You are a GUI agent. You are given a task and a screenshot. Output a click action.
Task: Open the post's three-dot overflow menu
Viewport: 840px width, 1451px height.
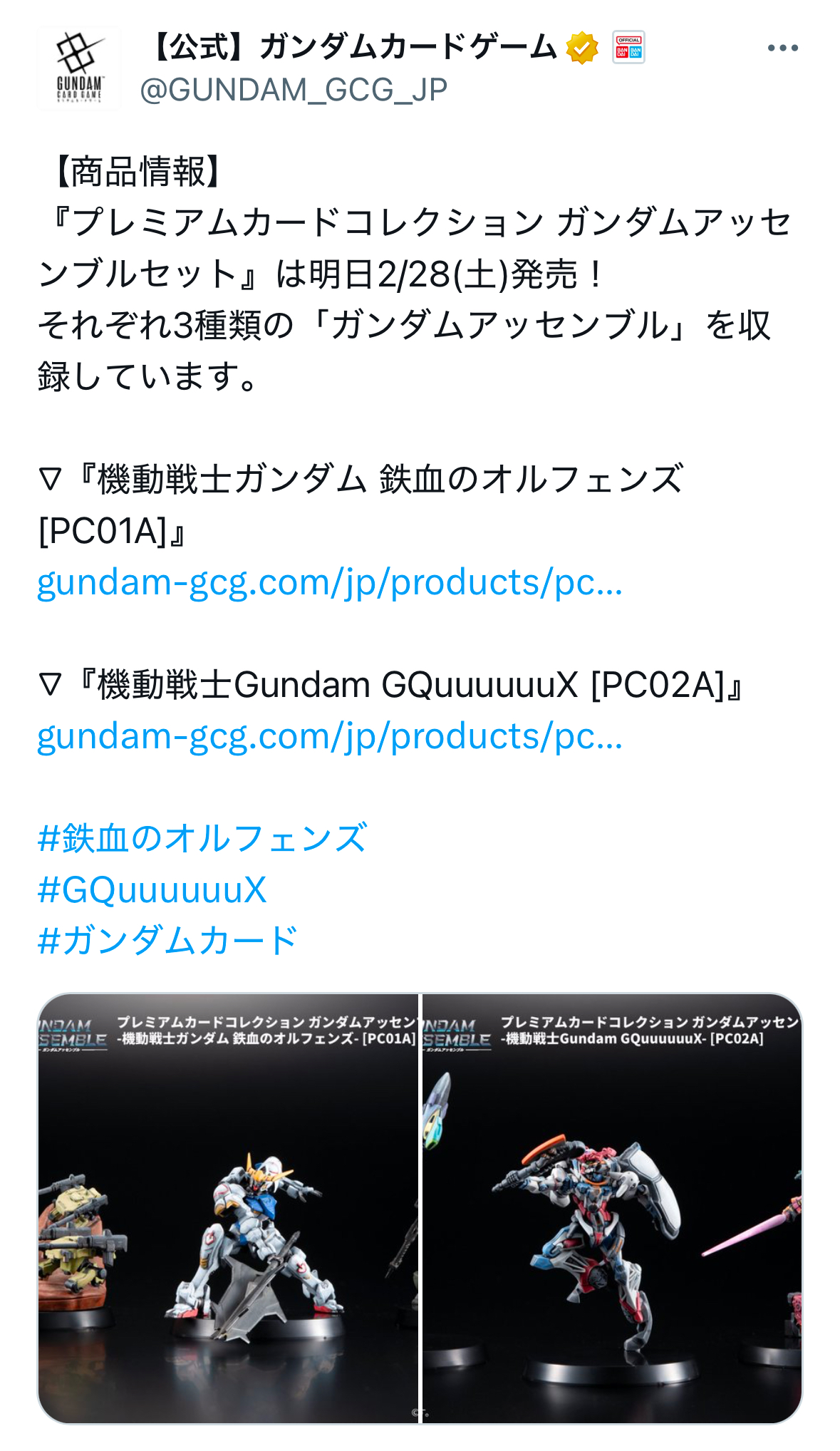[x=782, y=48]
